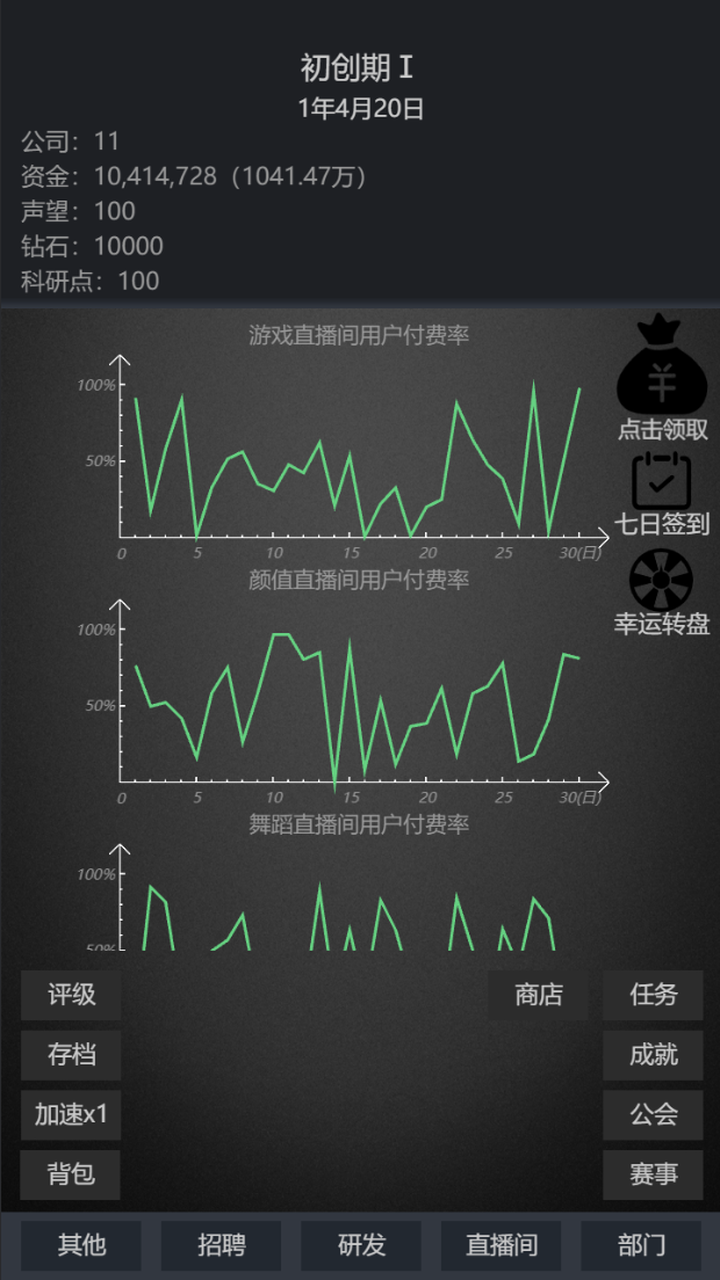The height and width of the screenshot is (1280, 720).
Task: Switch to the 其他 tab
Action: 81,1245
